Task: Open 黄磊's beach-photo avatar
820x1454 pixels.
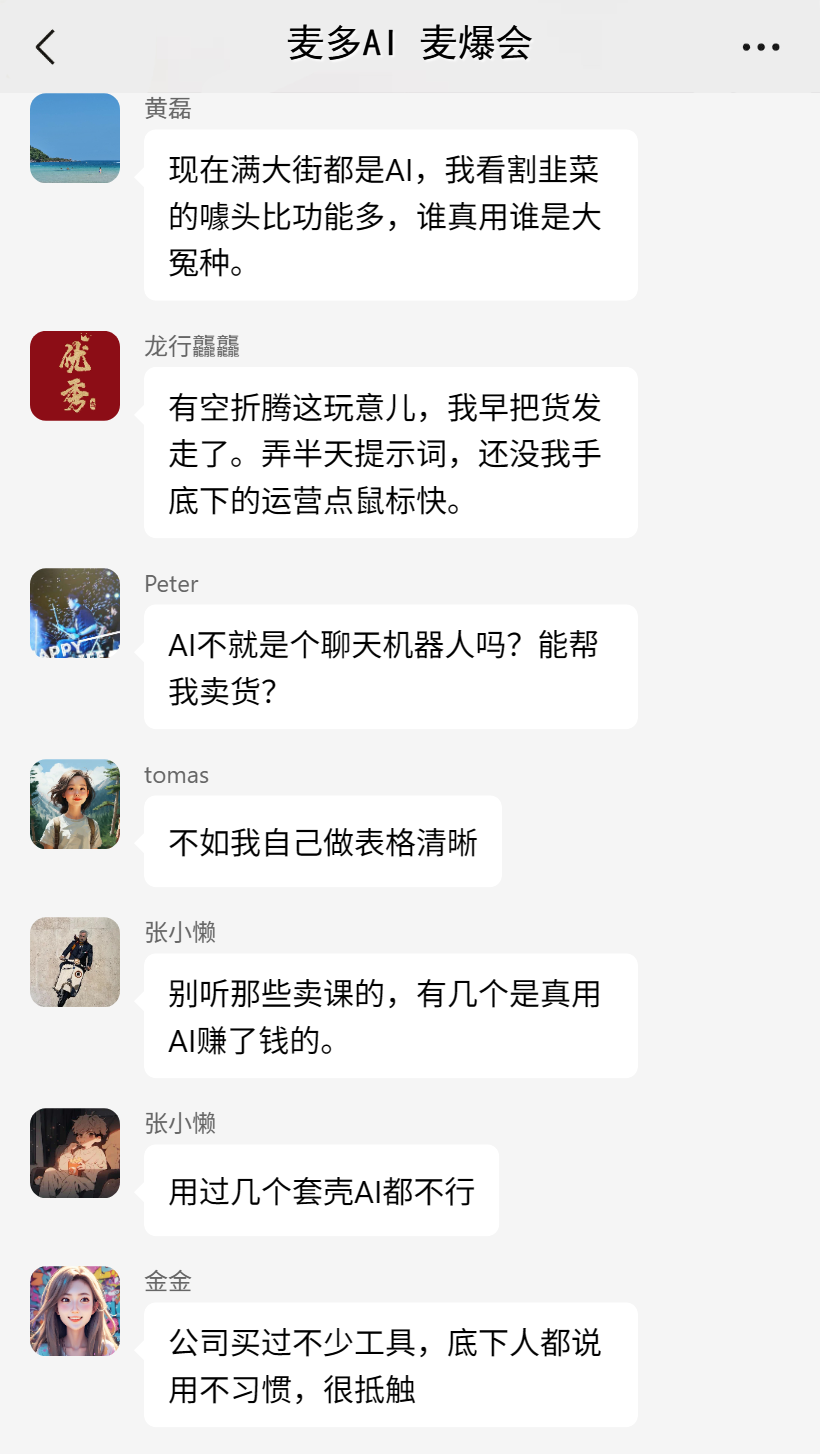Action: point(74,138)
